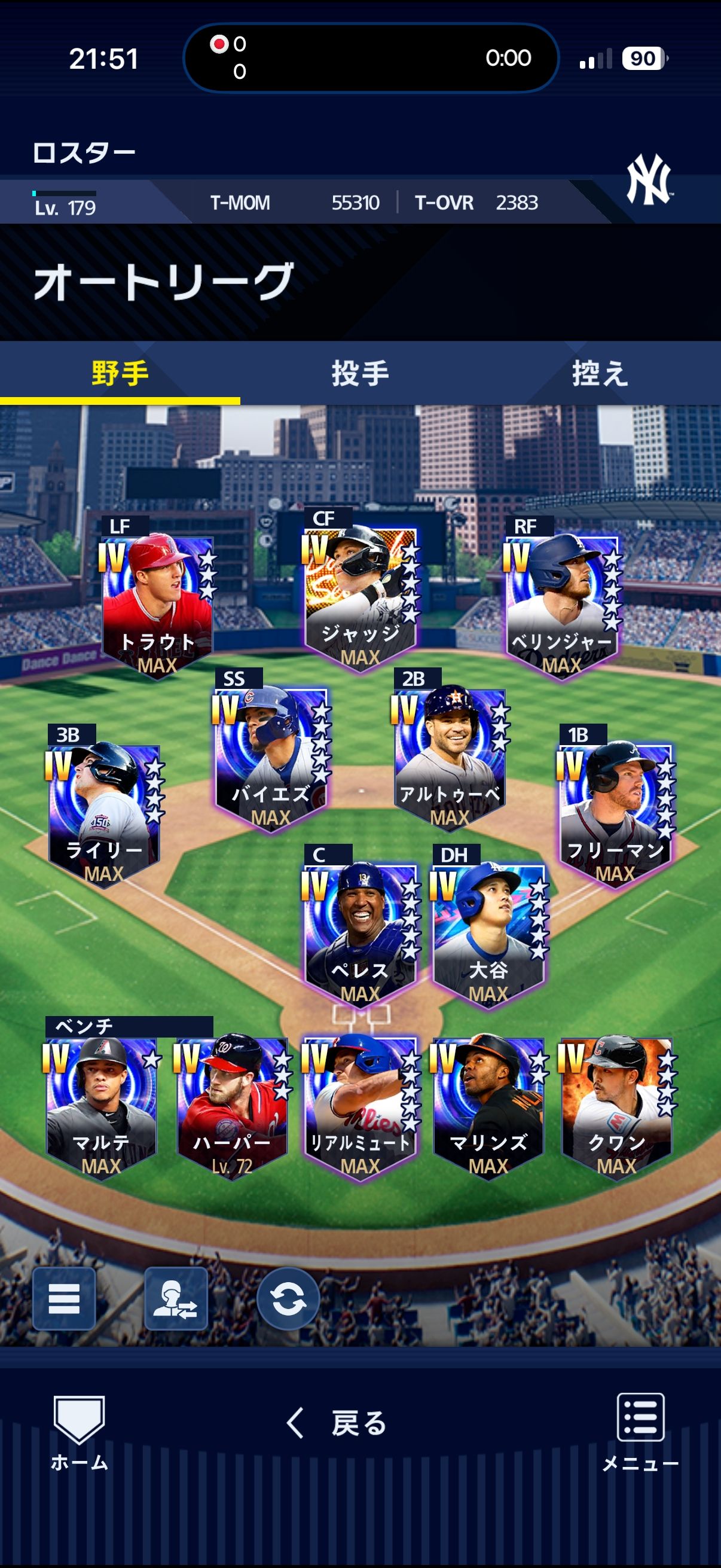Tap the SS player card バイエズ
Image resolution: width=721 pixels, height=1568 pixels.
(x=271, y=756)
